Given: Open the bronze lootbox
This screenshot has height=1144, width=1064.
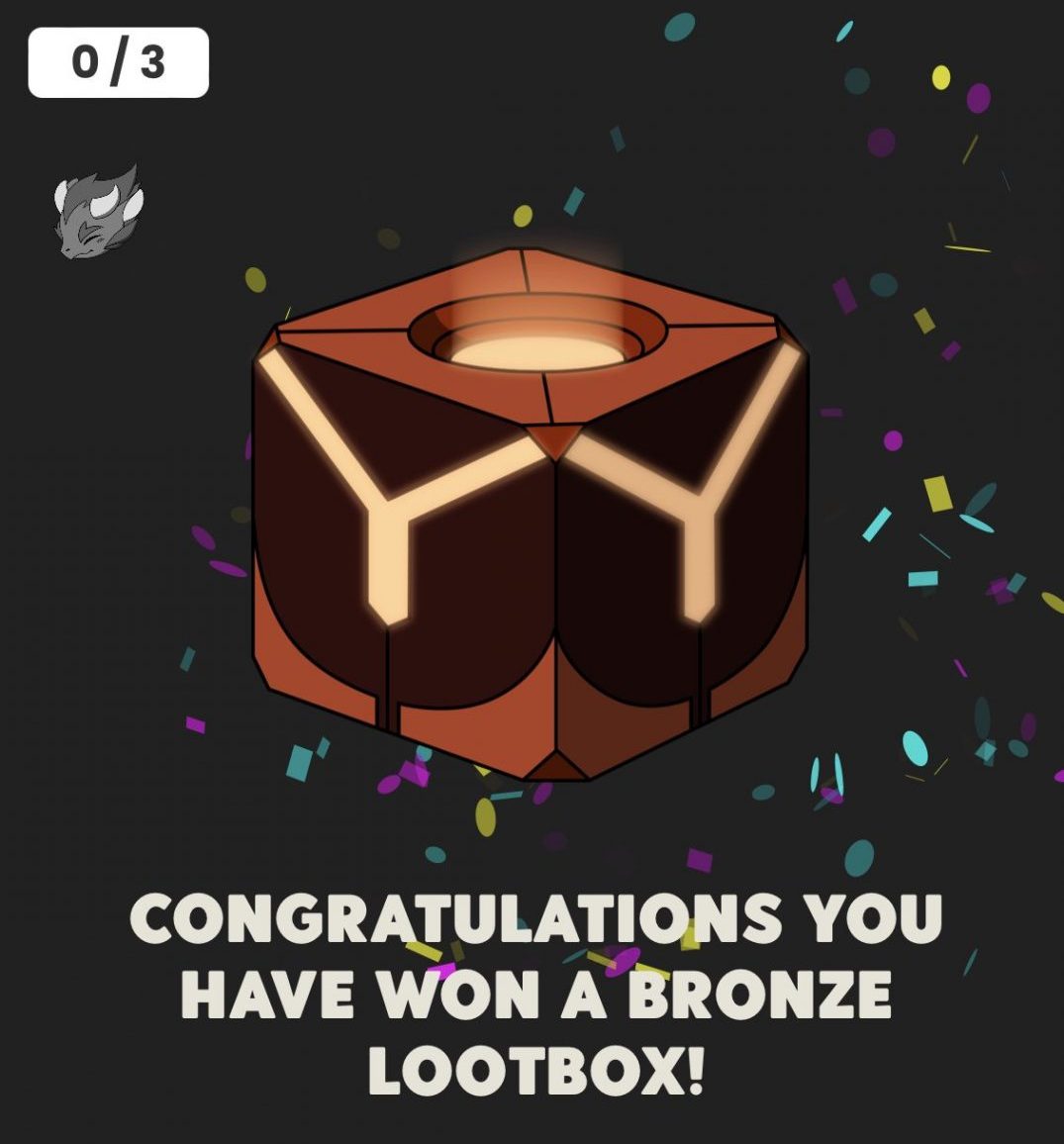Looking at the screenshot, I should 531,515.
